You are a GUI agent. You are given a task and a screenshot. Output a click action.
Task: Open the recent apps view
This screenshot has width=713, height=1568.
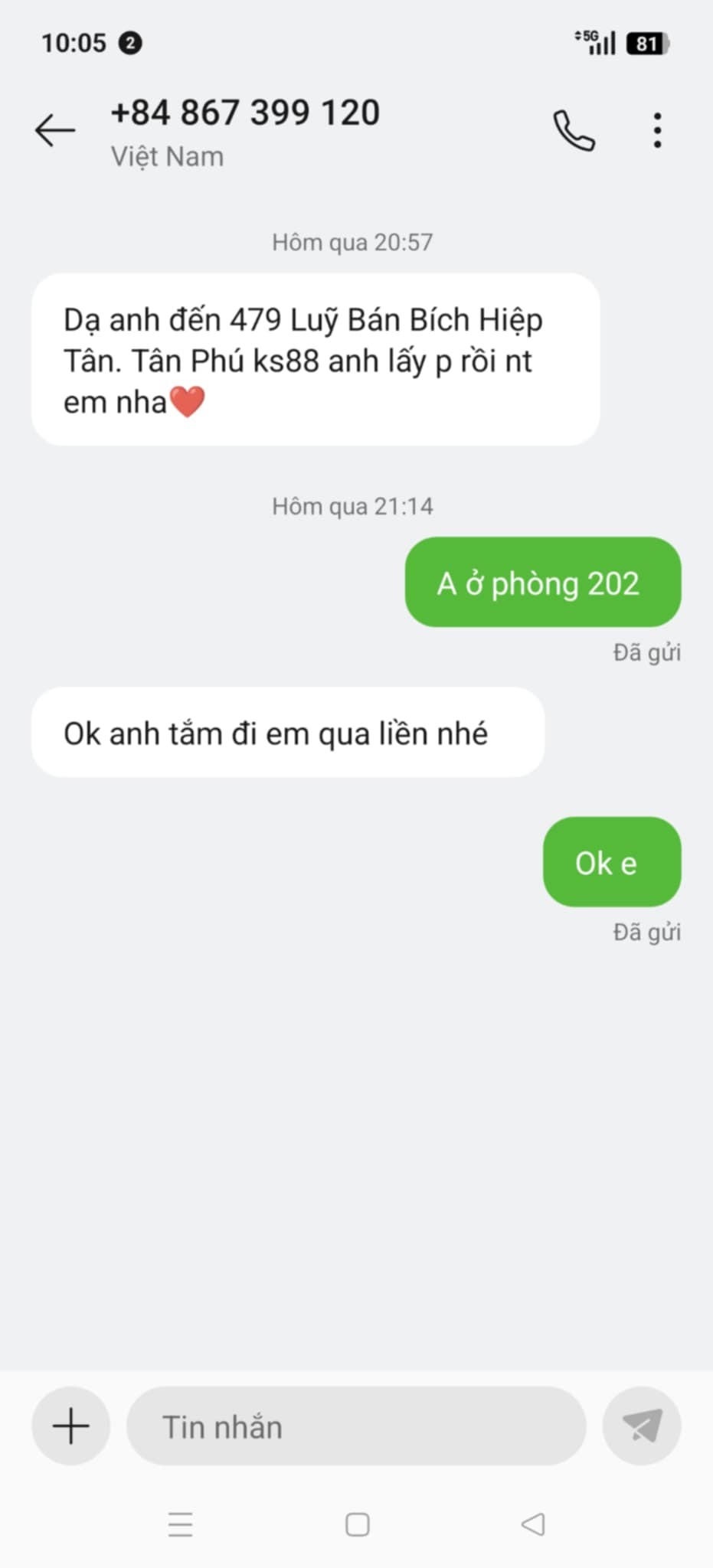point(181,1524)
